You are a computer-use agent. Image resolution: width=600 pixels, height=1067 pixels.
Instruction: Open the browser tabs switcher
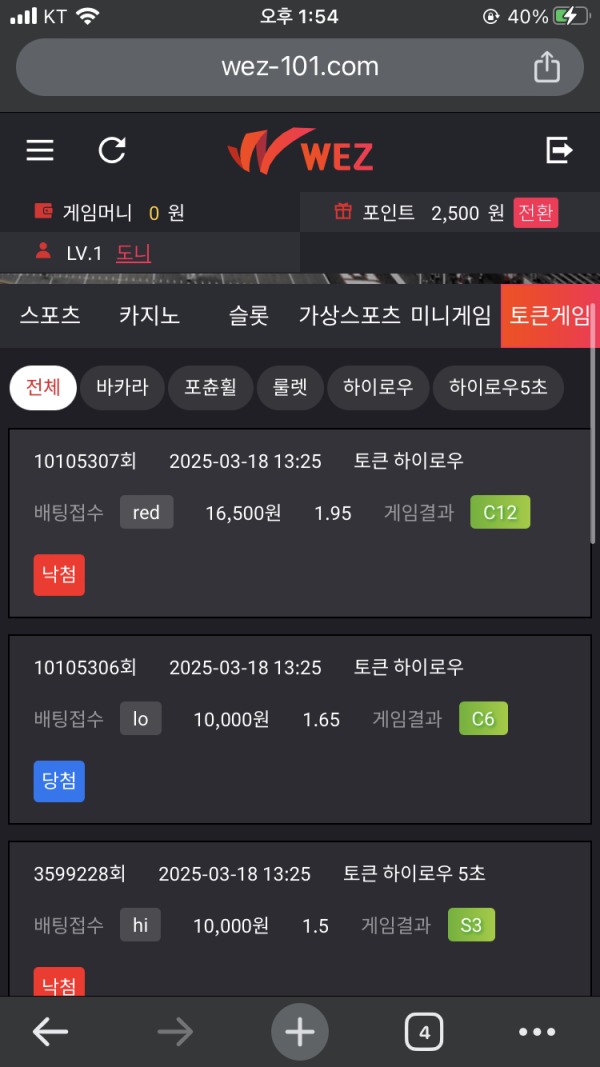[424, 1032]
